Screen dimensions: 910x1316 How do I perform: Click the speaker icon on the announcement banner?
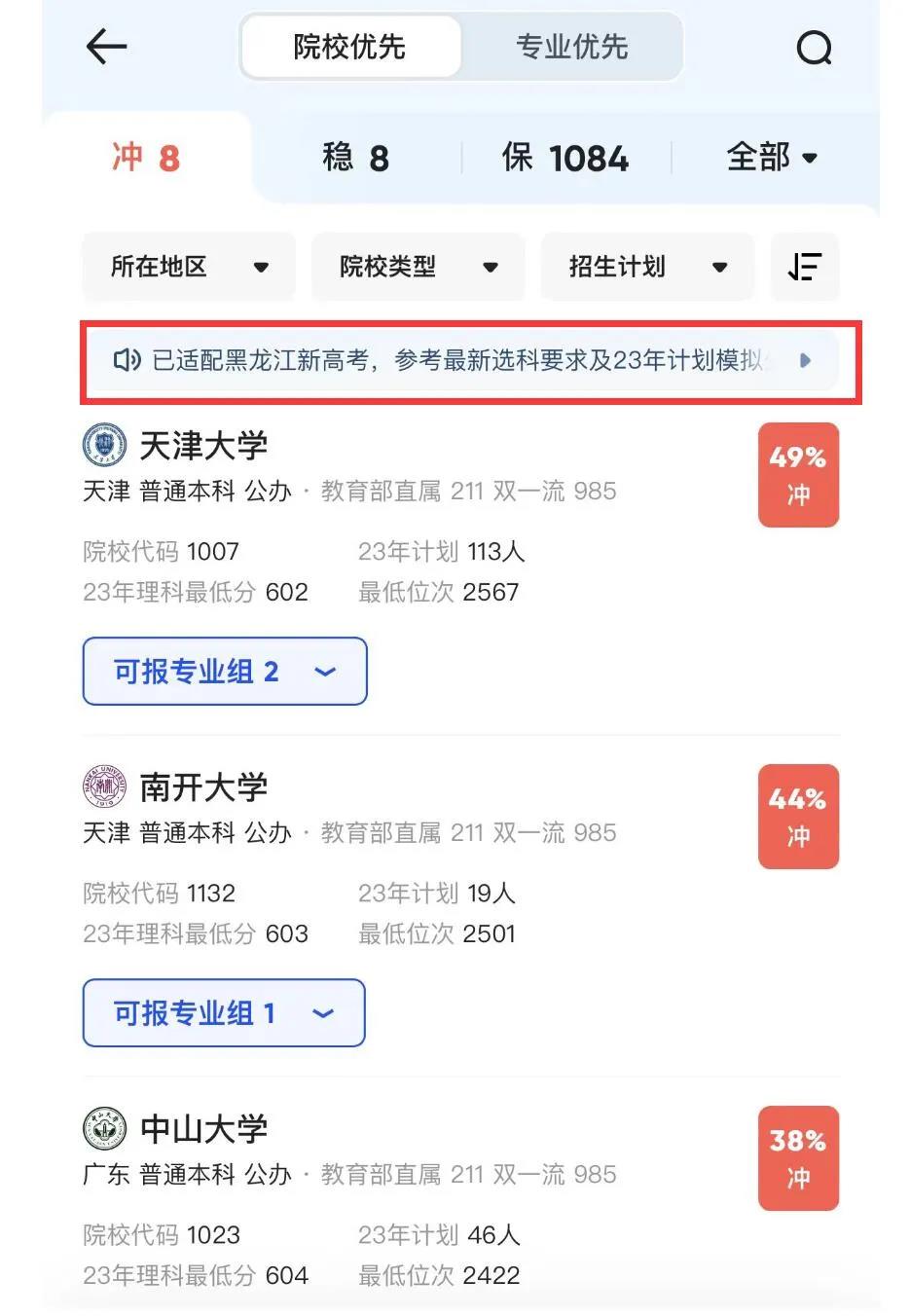127,360
